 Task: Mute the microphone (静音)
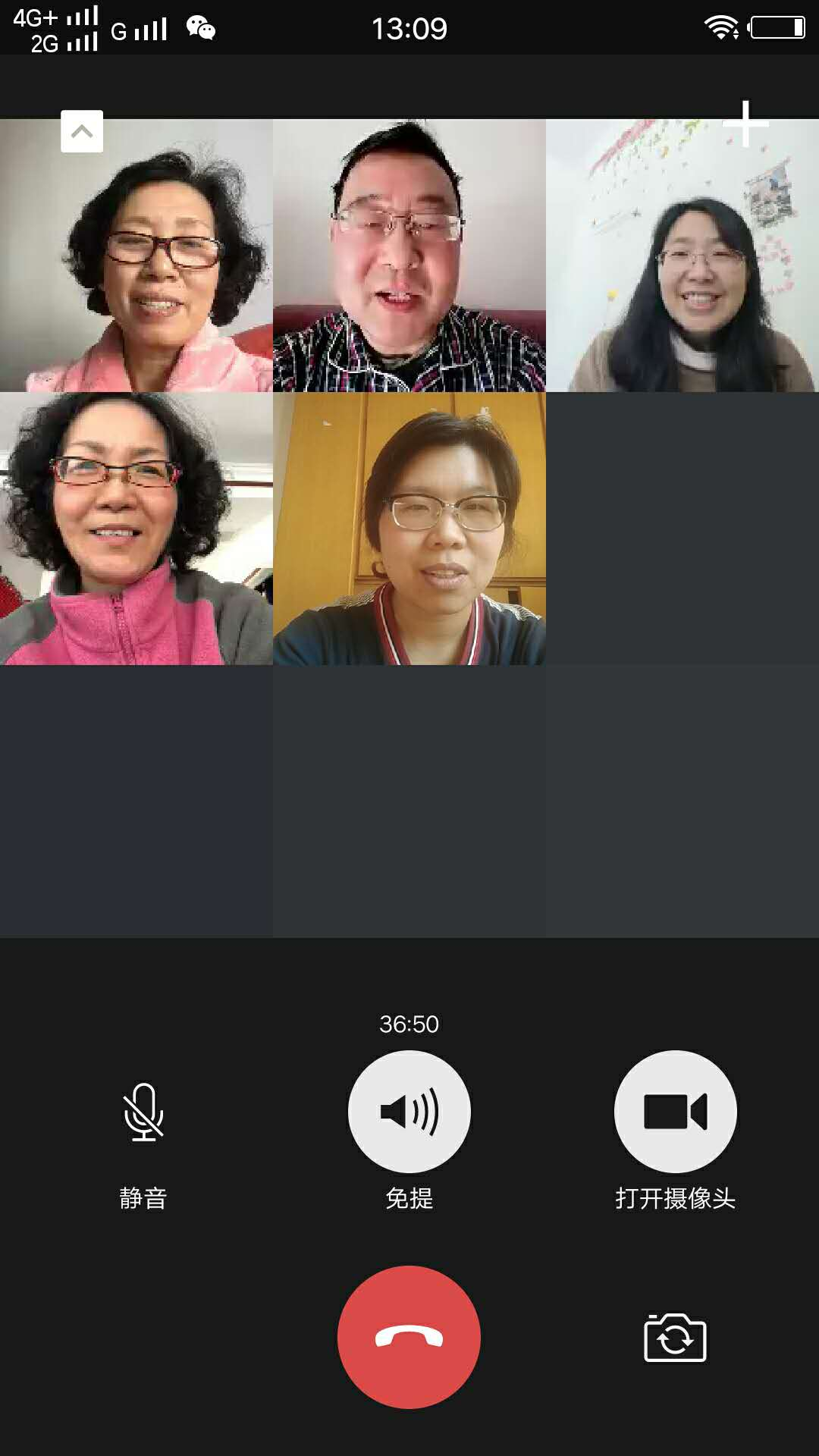point(143,1112)
